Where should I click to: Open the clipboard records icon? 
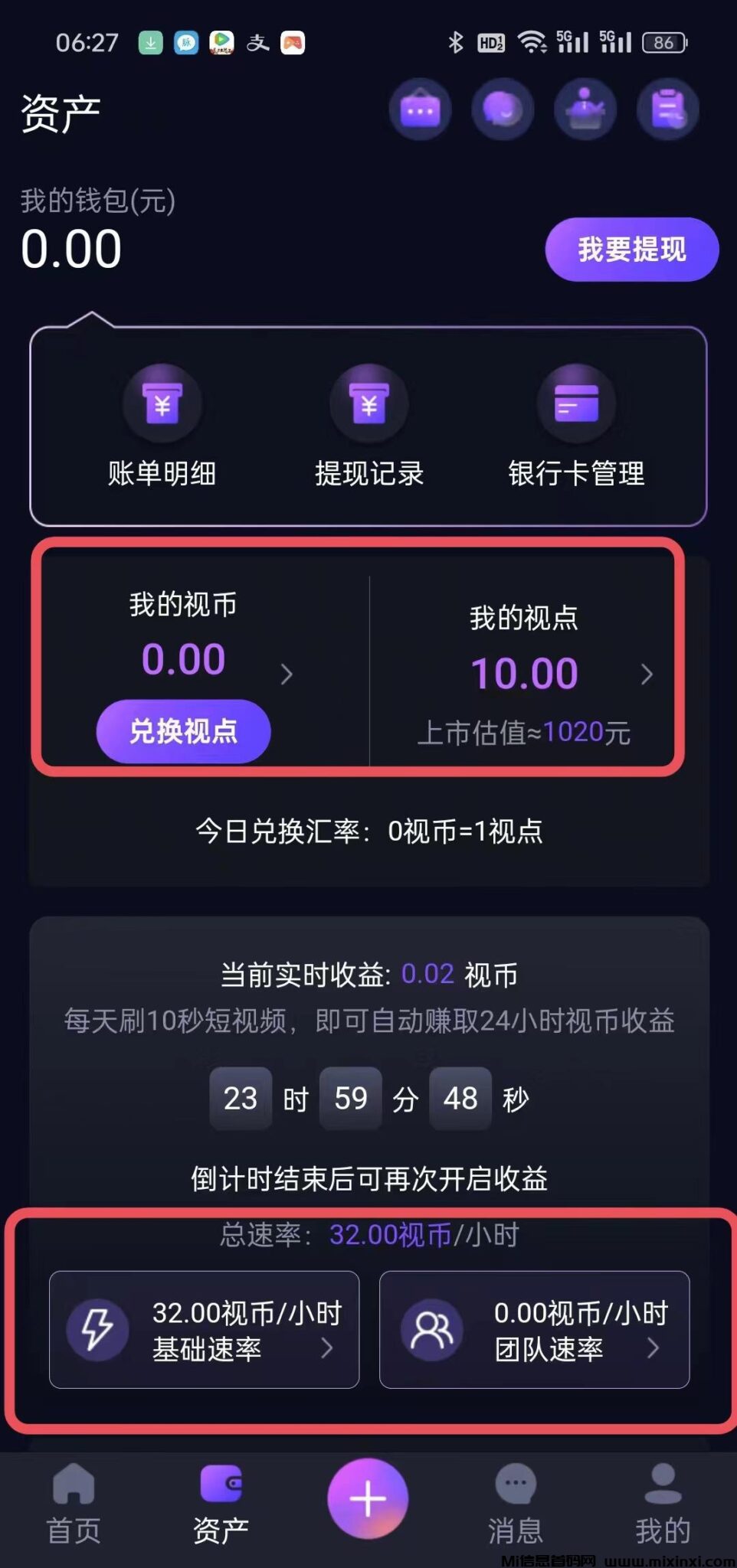(x=667, y=110)
